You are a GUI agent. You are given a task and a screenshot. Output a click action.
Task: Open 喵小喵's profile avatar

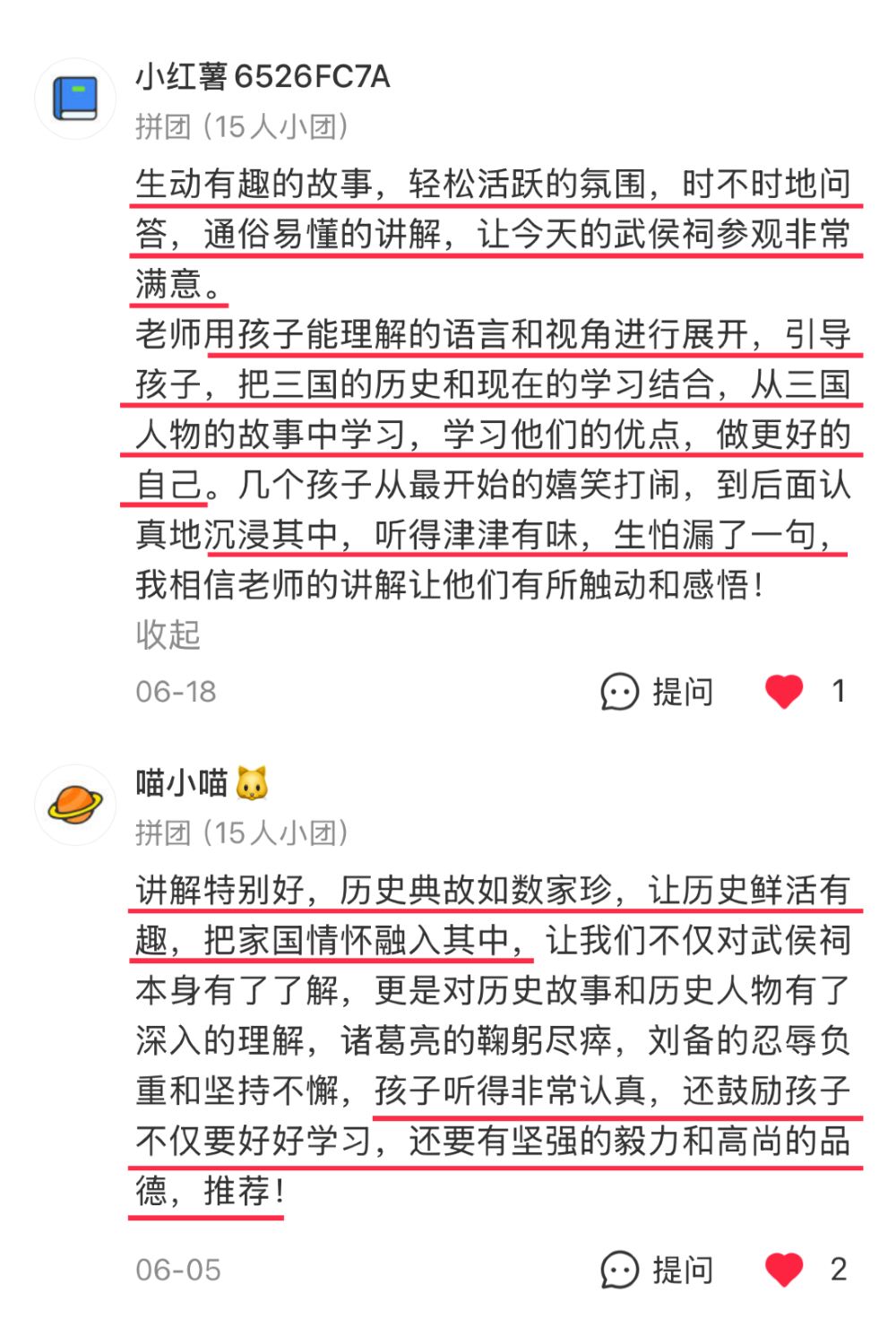(75, 804)
